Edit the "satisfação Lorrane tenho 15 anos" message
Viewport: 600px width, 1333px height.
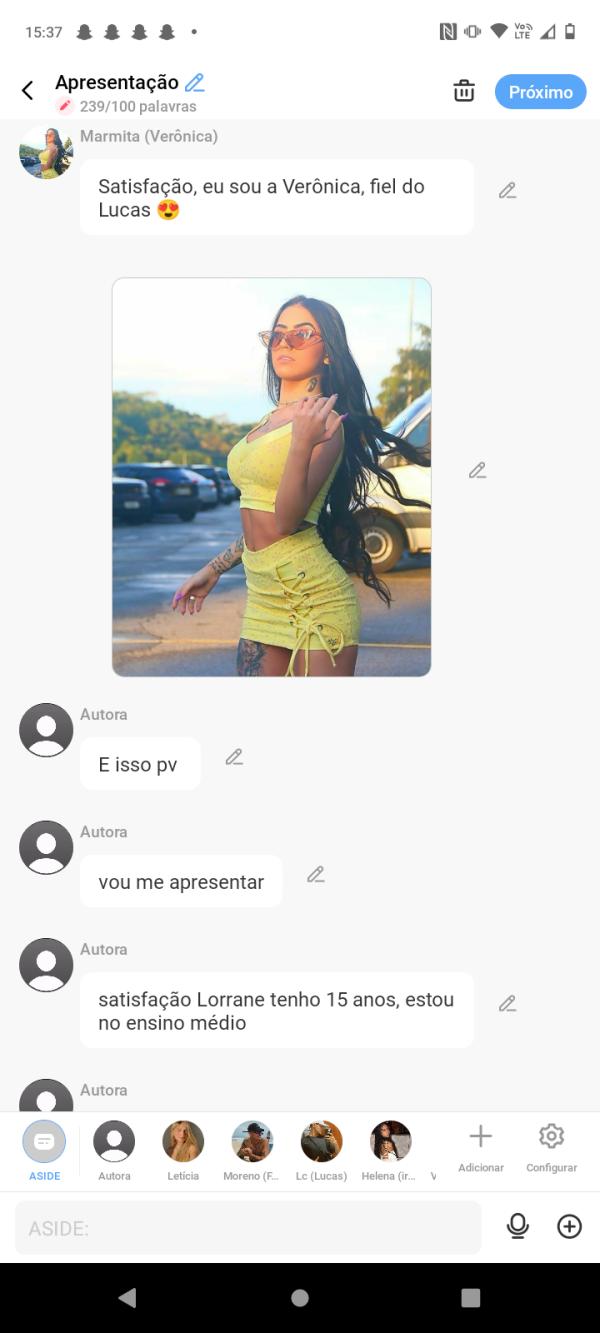(508, 1003)
